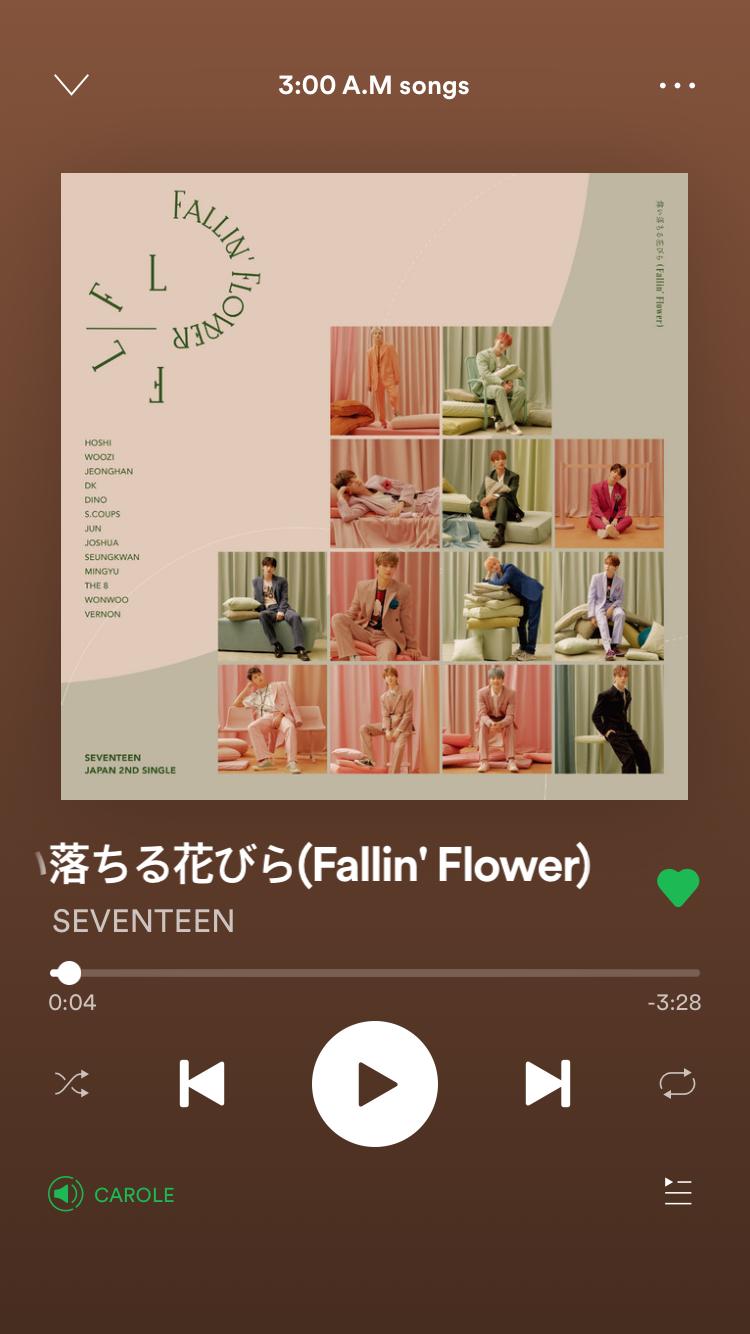
Task: Skip to the next track
Action: pos(548,1084)
